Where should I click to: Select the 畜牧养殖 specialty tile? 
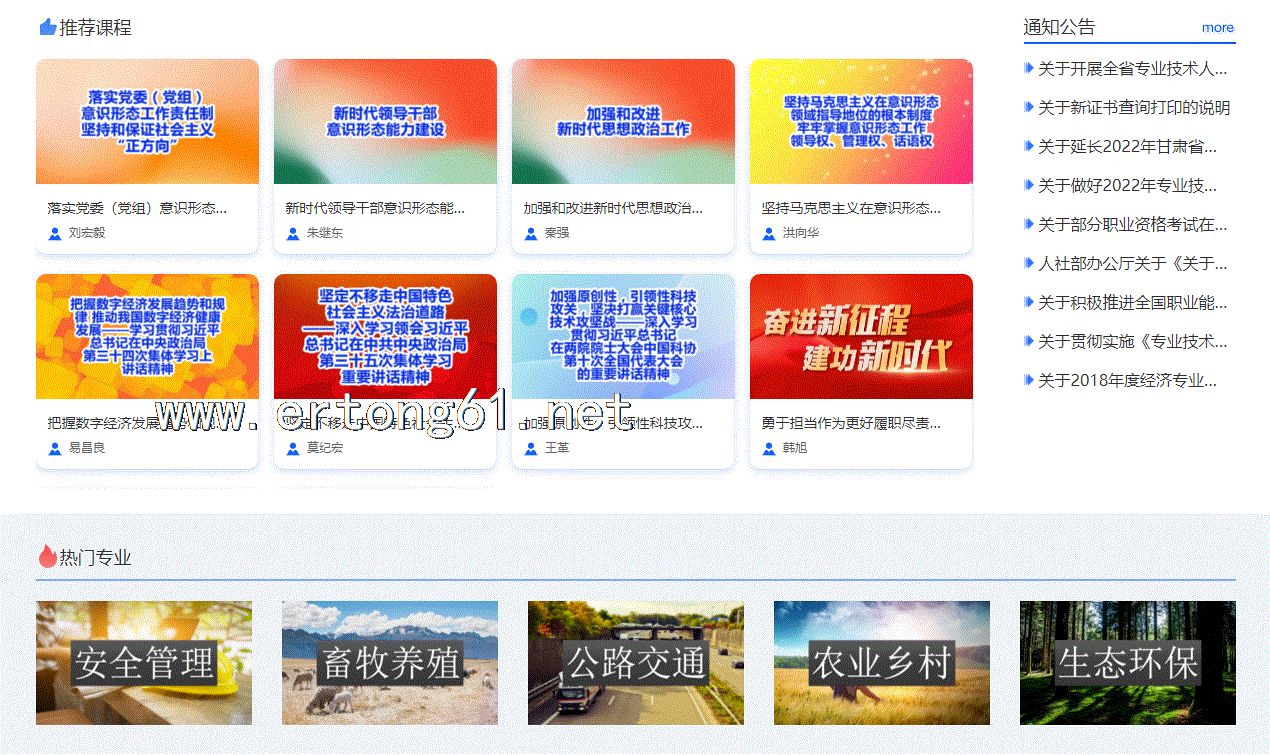pos(390,662)
